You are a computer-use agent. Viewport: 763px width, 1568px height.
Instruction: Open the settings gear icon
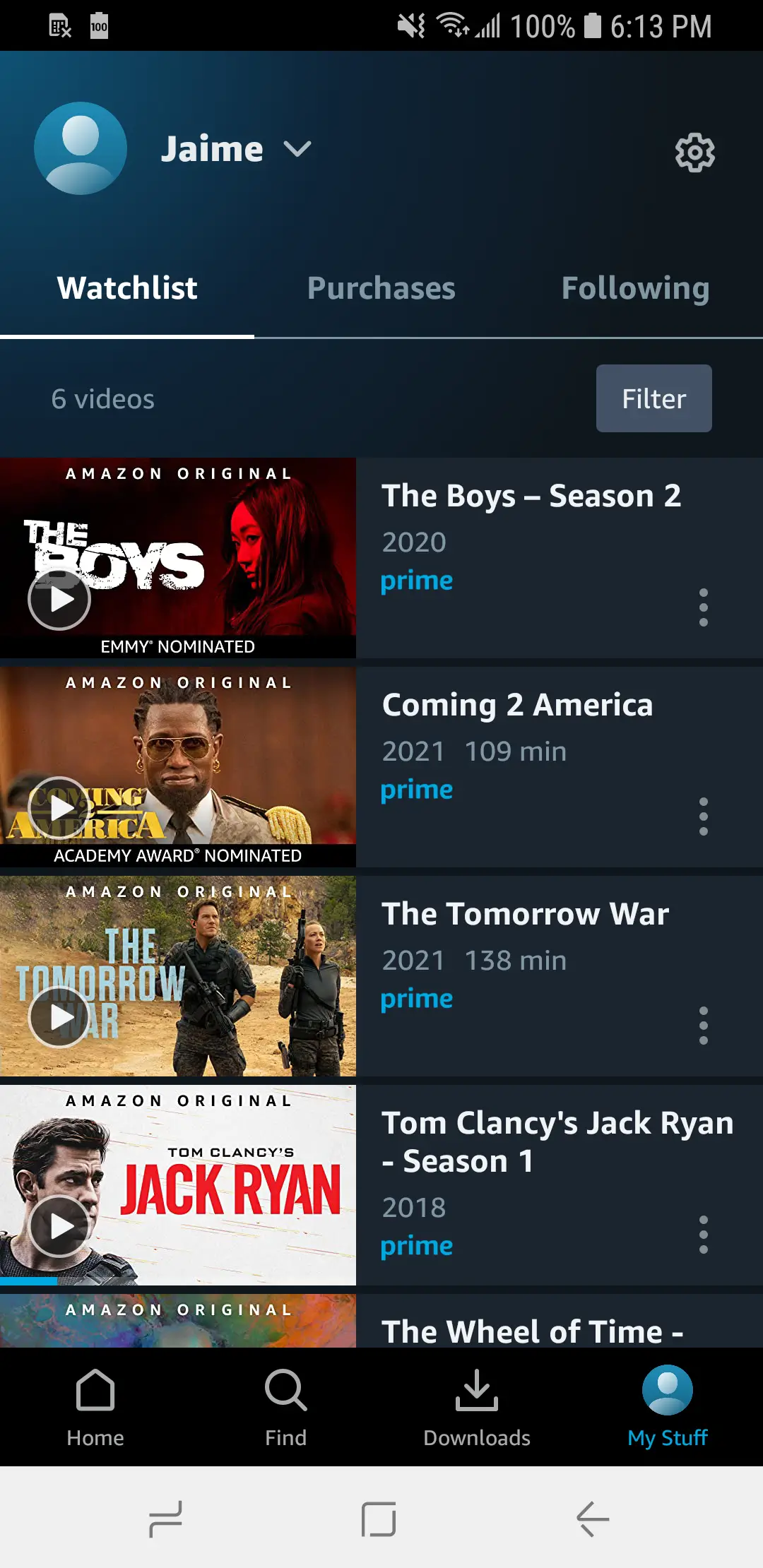693,152
